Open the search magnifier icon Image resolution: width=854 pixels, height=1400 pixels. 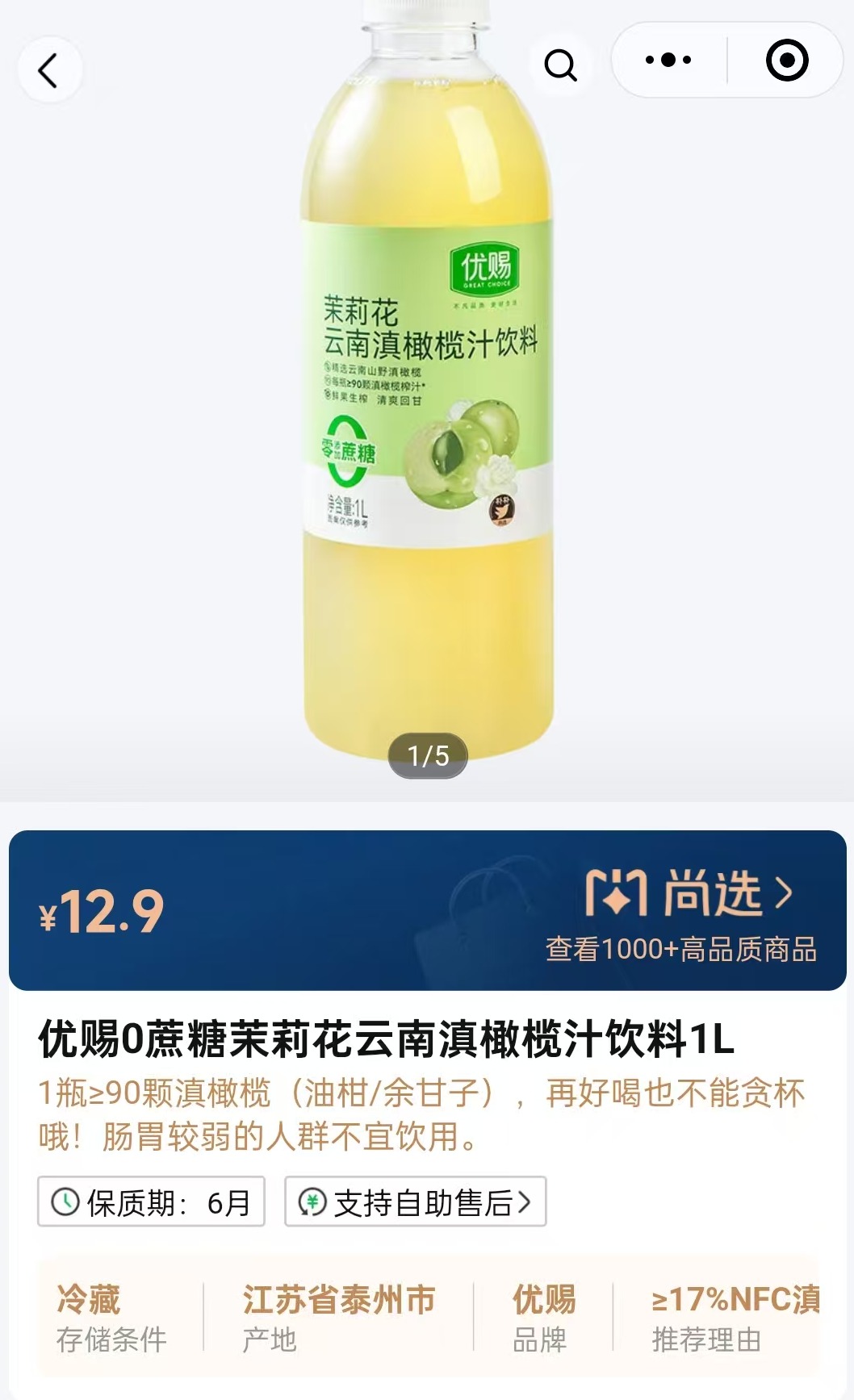[x=560, y=64]
